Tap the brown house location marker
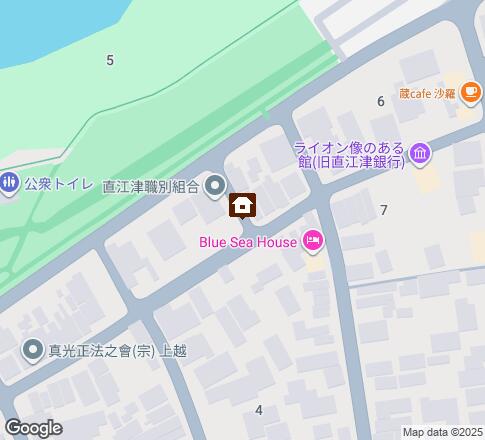 243,206
